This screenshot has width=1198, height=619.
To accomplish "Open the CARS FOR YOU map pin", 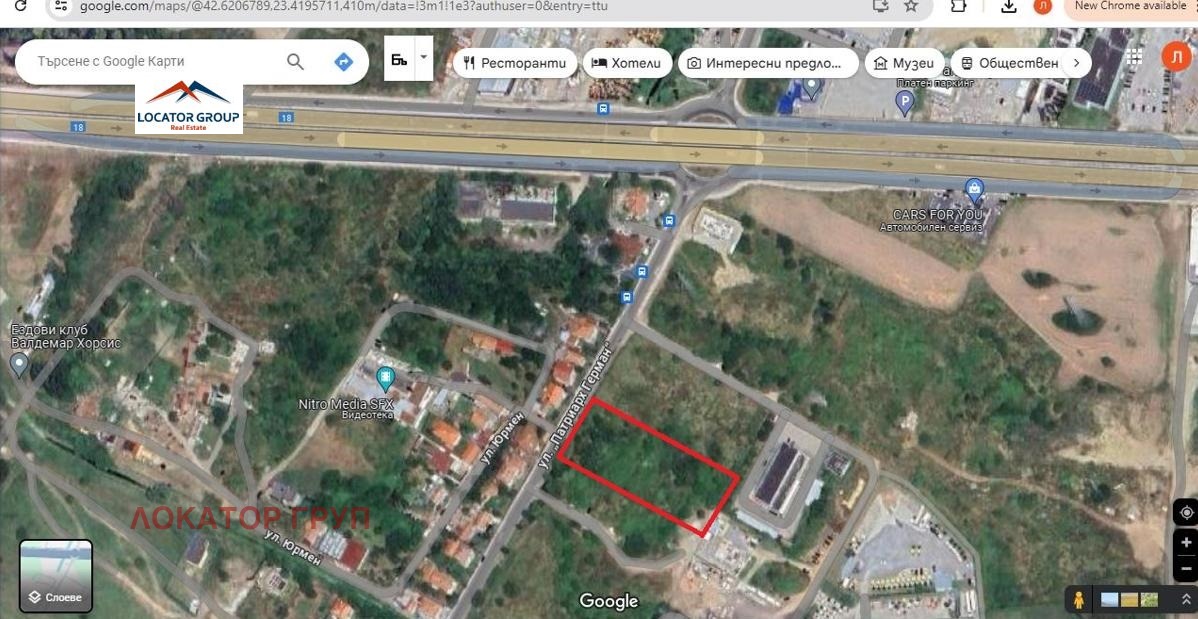I will coord(974,187).
